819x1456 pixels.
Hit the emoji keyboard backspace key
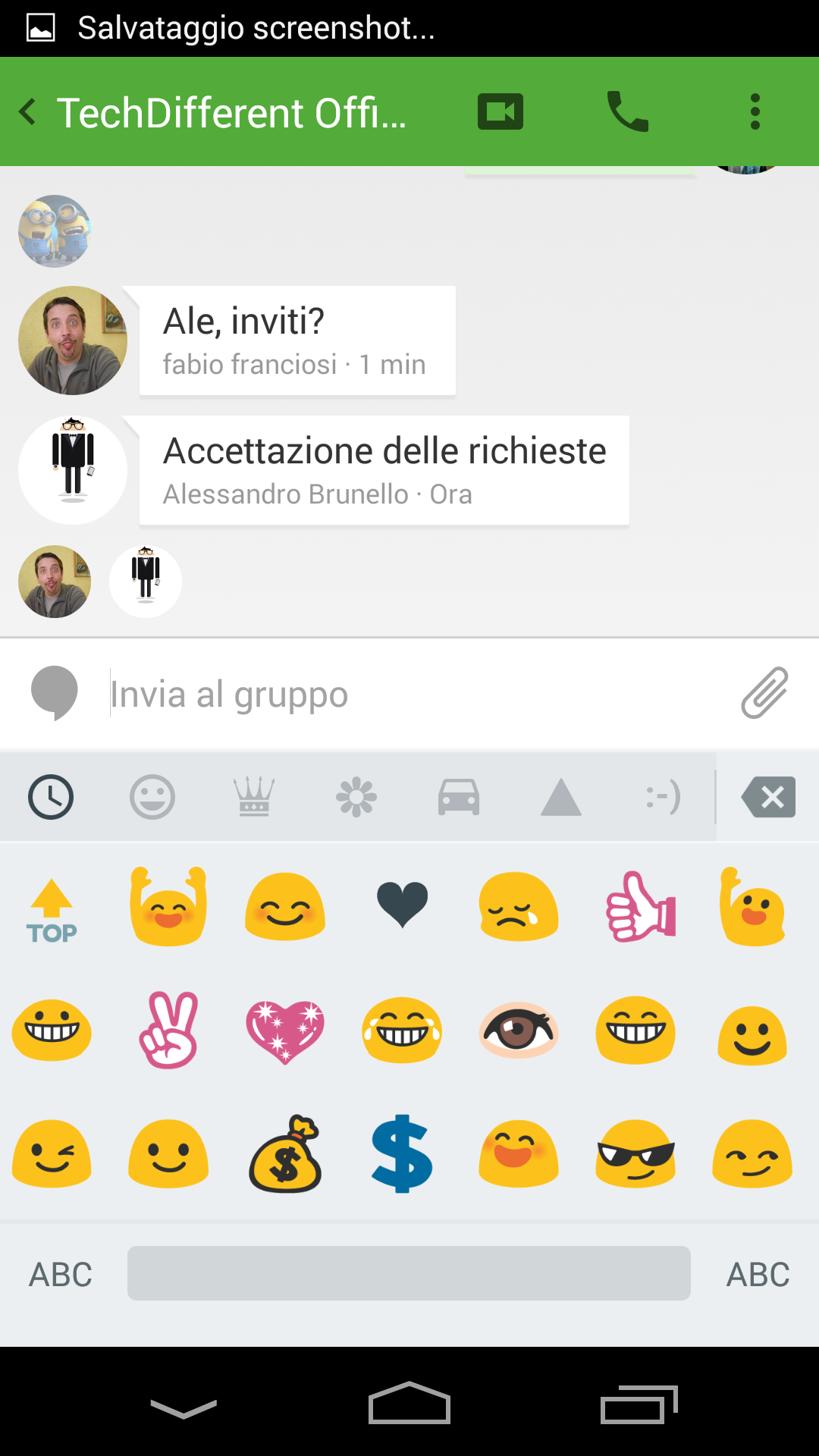[x=768, y=797]
